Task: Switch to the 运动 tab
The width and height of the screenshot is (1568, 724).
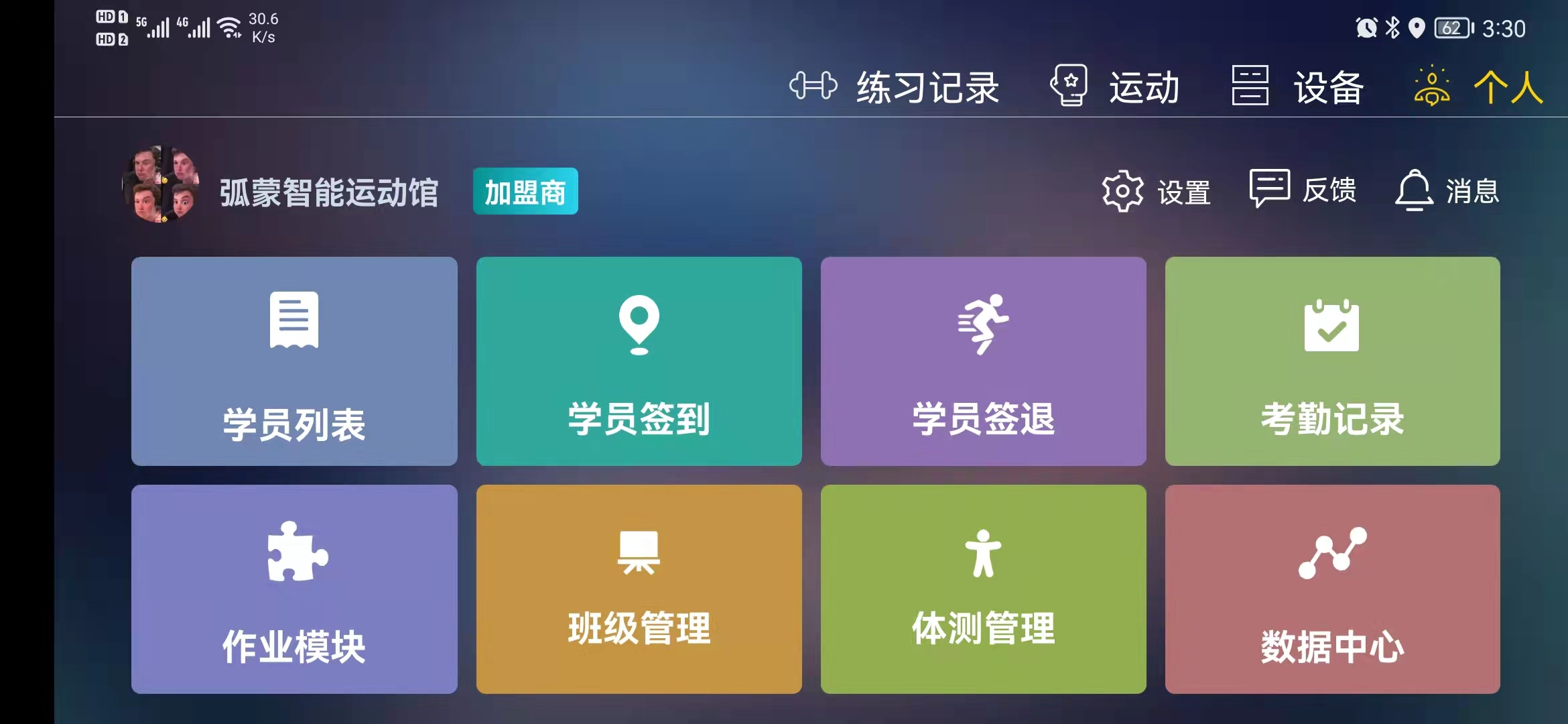Action: (x=1115, y=87)
